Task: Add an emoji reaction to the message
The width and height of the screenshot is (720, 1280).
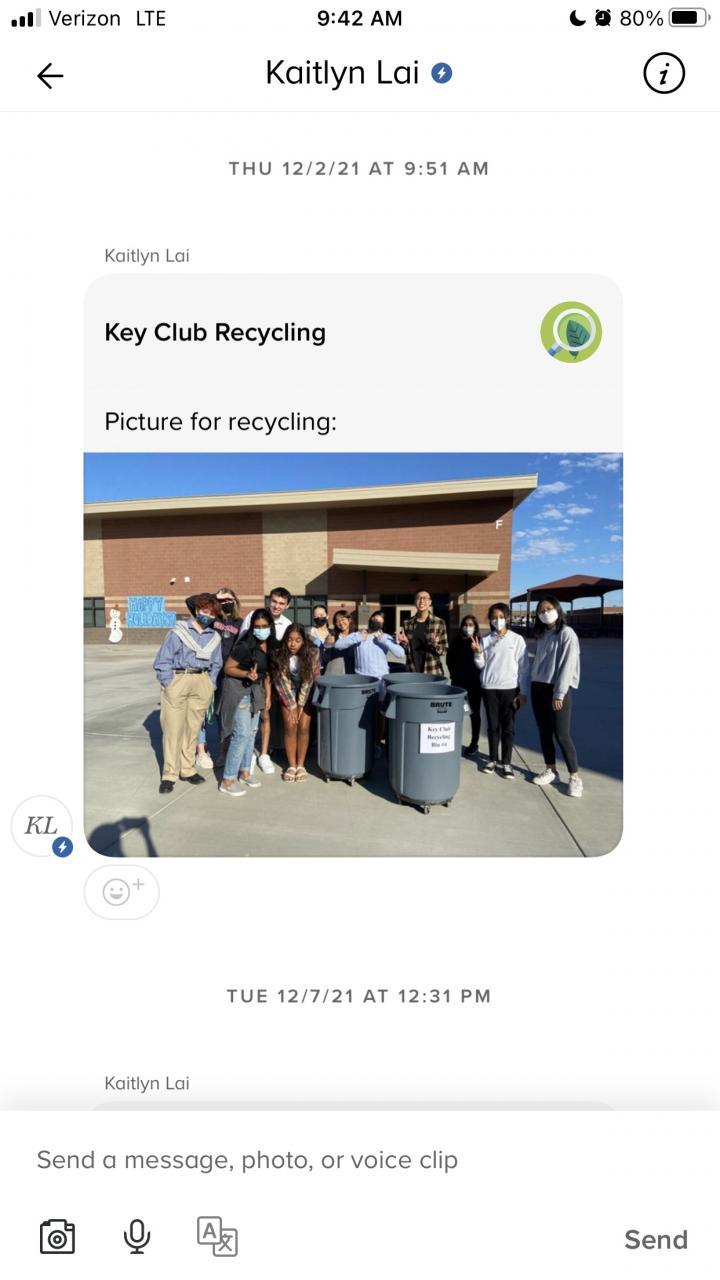Action: pos(122,891)
